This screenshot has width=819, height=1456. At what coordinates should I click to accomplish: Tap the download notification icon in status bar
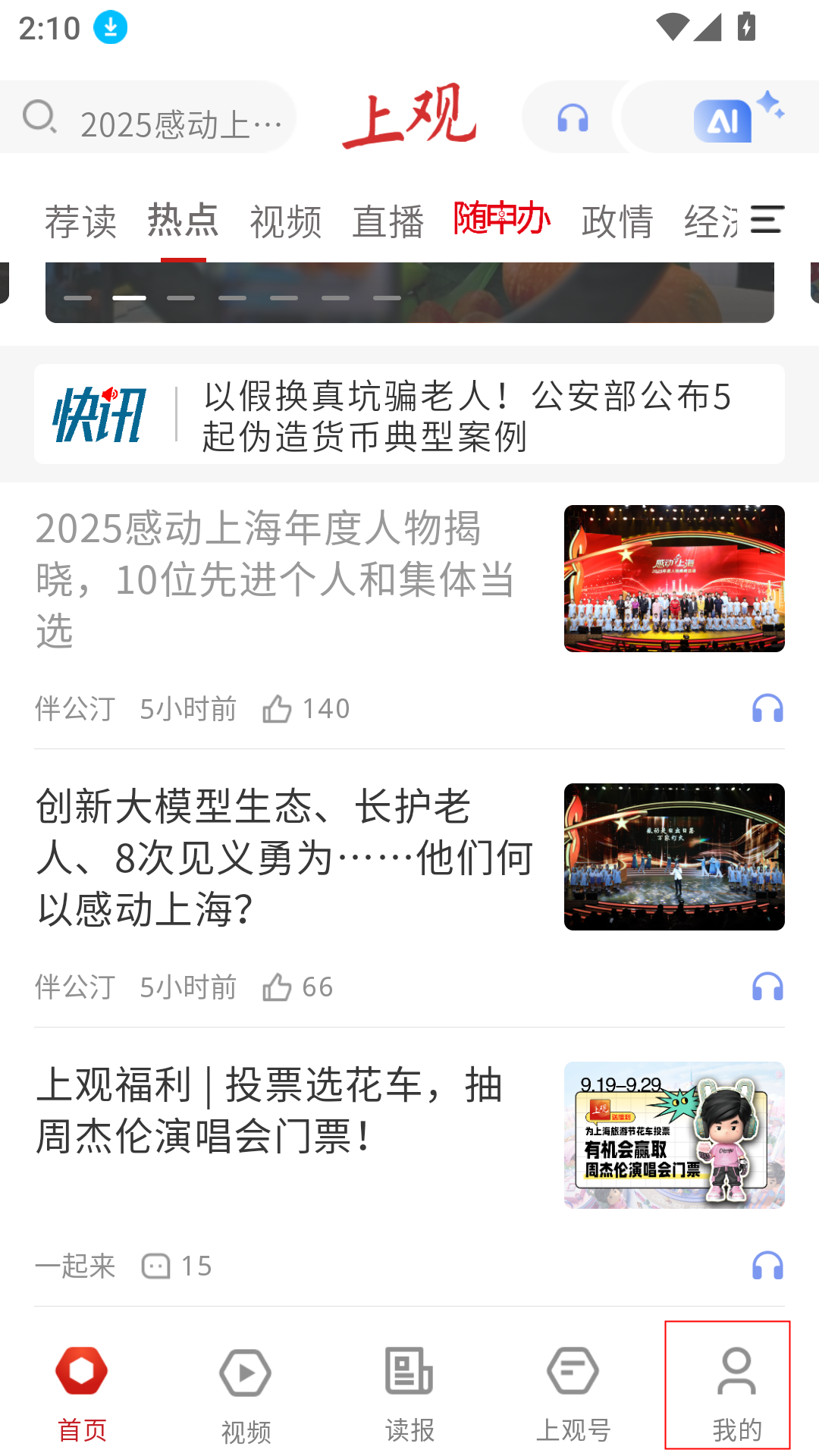point(108,27)
